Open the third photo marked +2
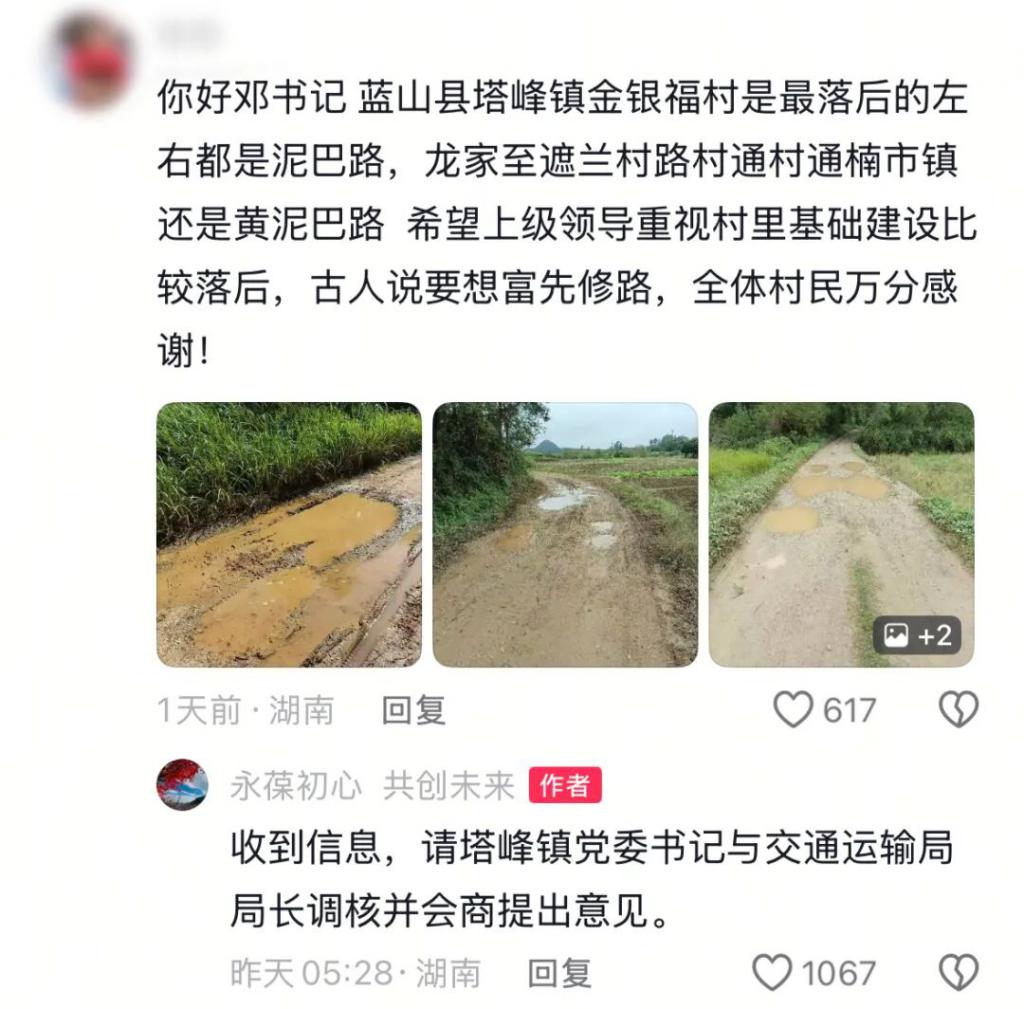 pyautogui.click(x=841, y=534)
